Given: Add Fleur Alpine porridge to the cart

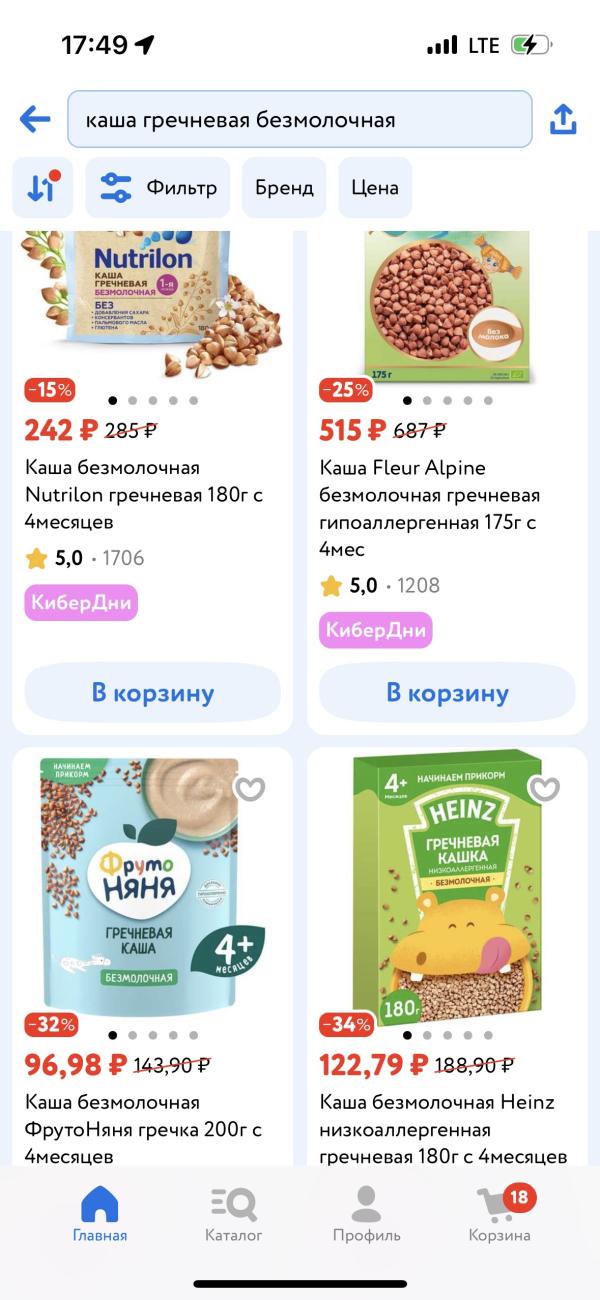Looking at the screenshot, I should pos(447,693).
